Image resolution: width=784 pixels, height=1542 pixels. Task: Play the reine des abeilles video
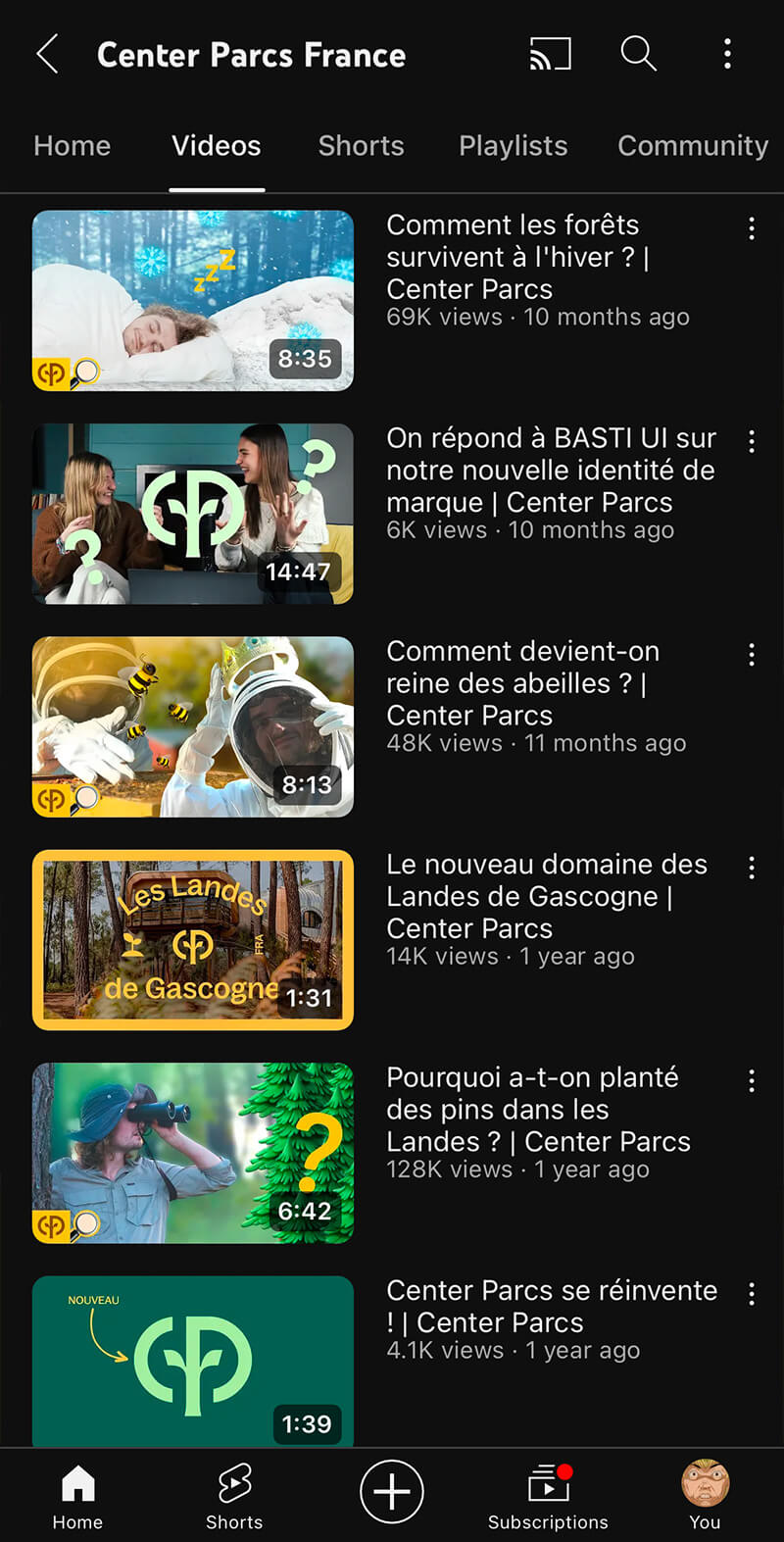(193, 726)
